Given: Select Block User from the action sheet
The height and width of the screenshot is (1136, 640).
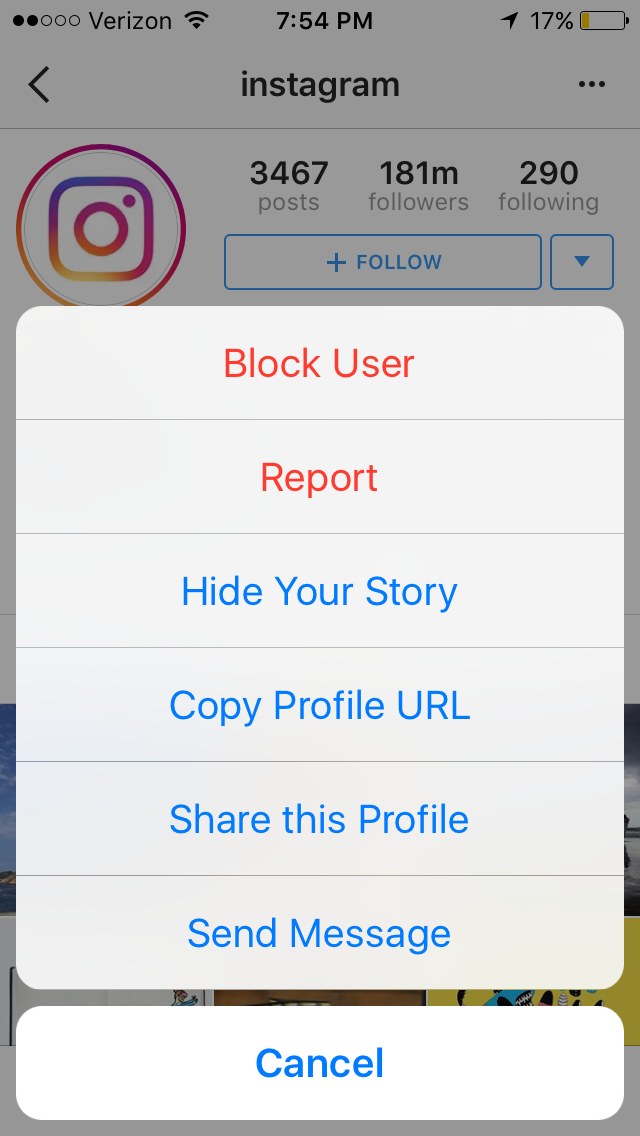Looking at the screenshot, I should 319,363.
